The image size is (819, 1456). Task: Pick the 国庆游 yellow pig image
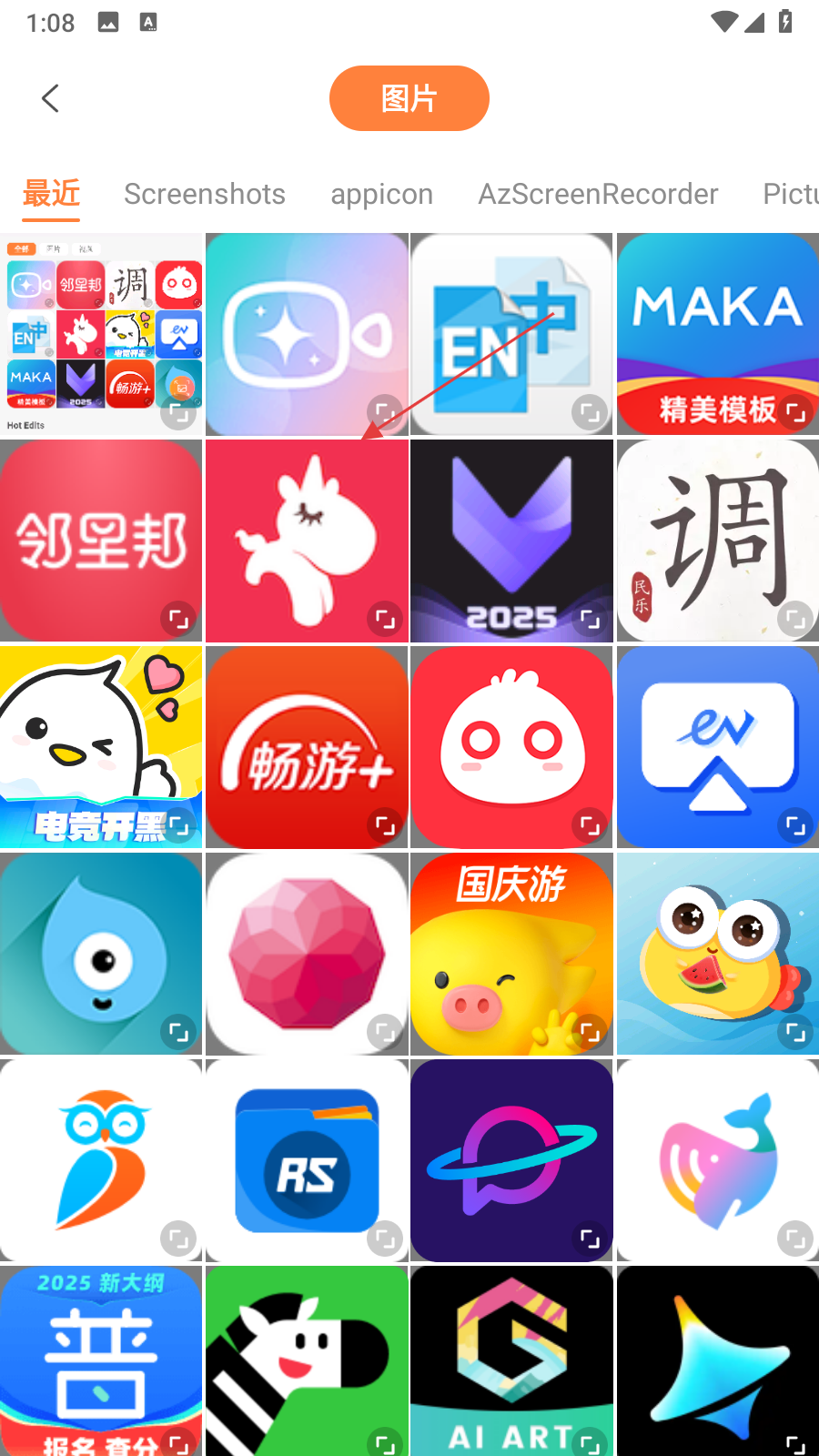tap(511, 953)
